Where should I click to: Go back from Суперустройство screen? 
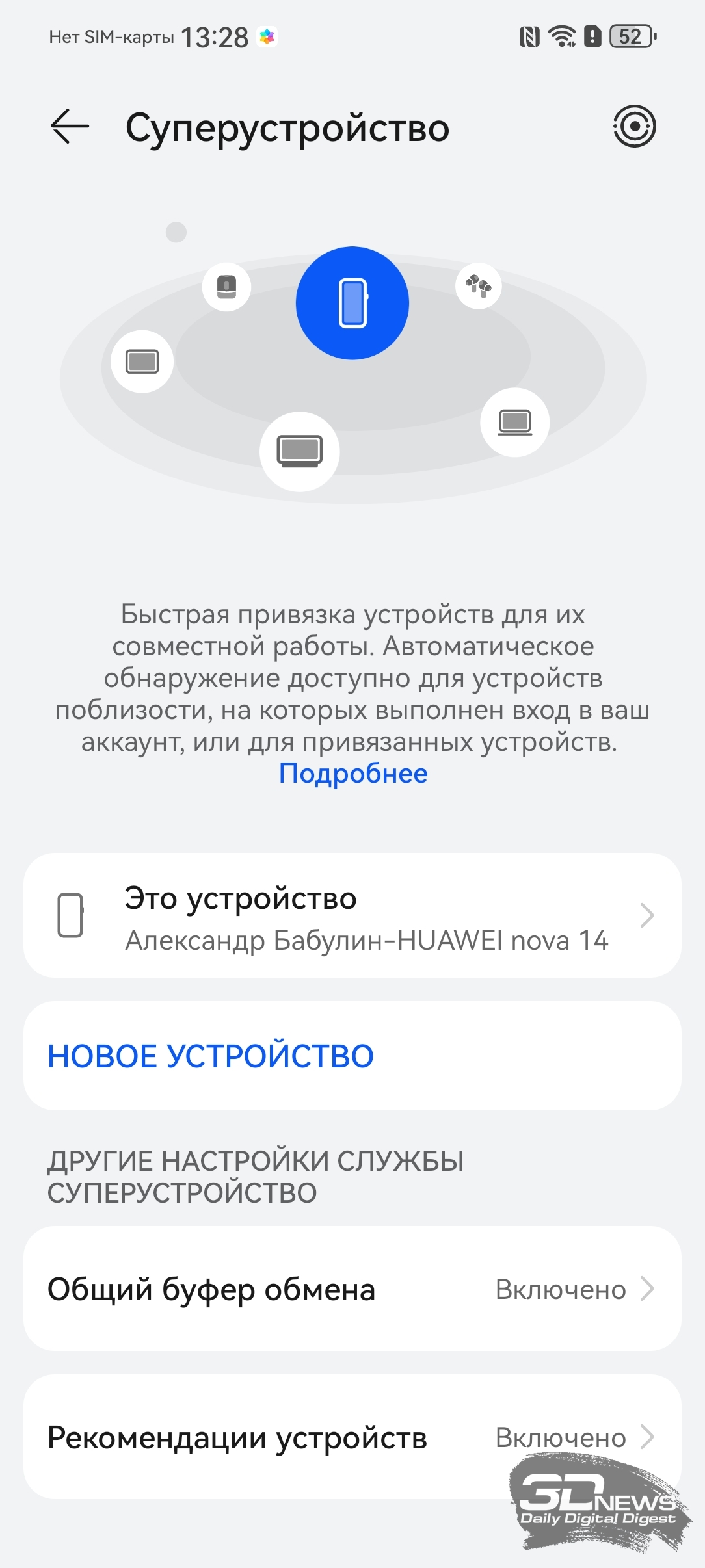coord(70,126)
